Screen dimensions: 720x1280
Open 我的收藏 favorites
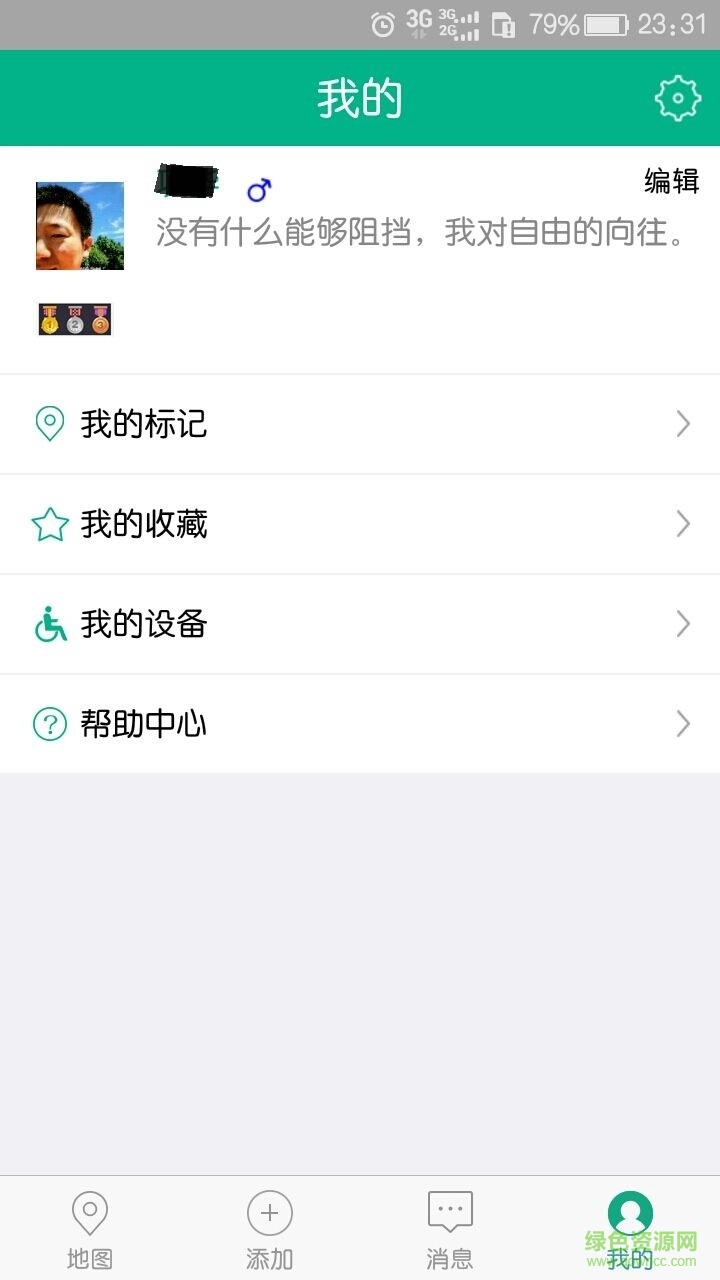360,524
